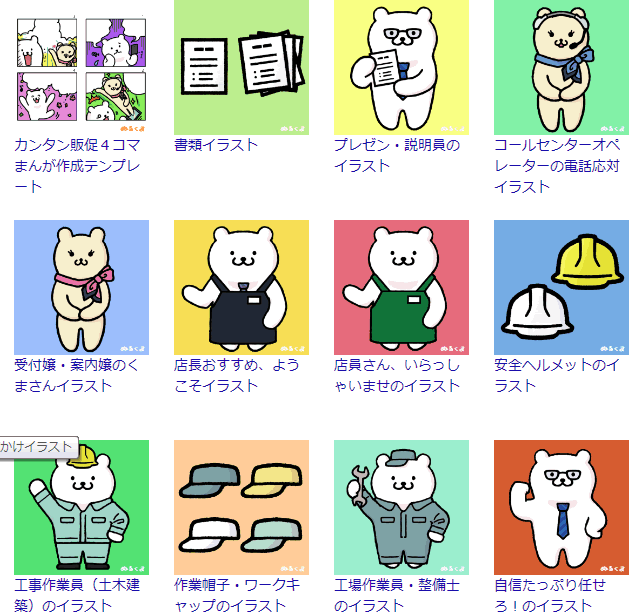
Task: Tap the 書類イラスト text link
Action: [x=216, y=145]
